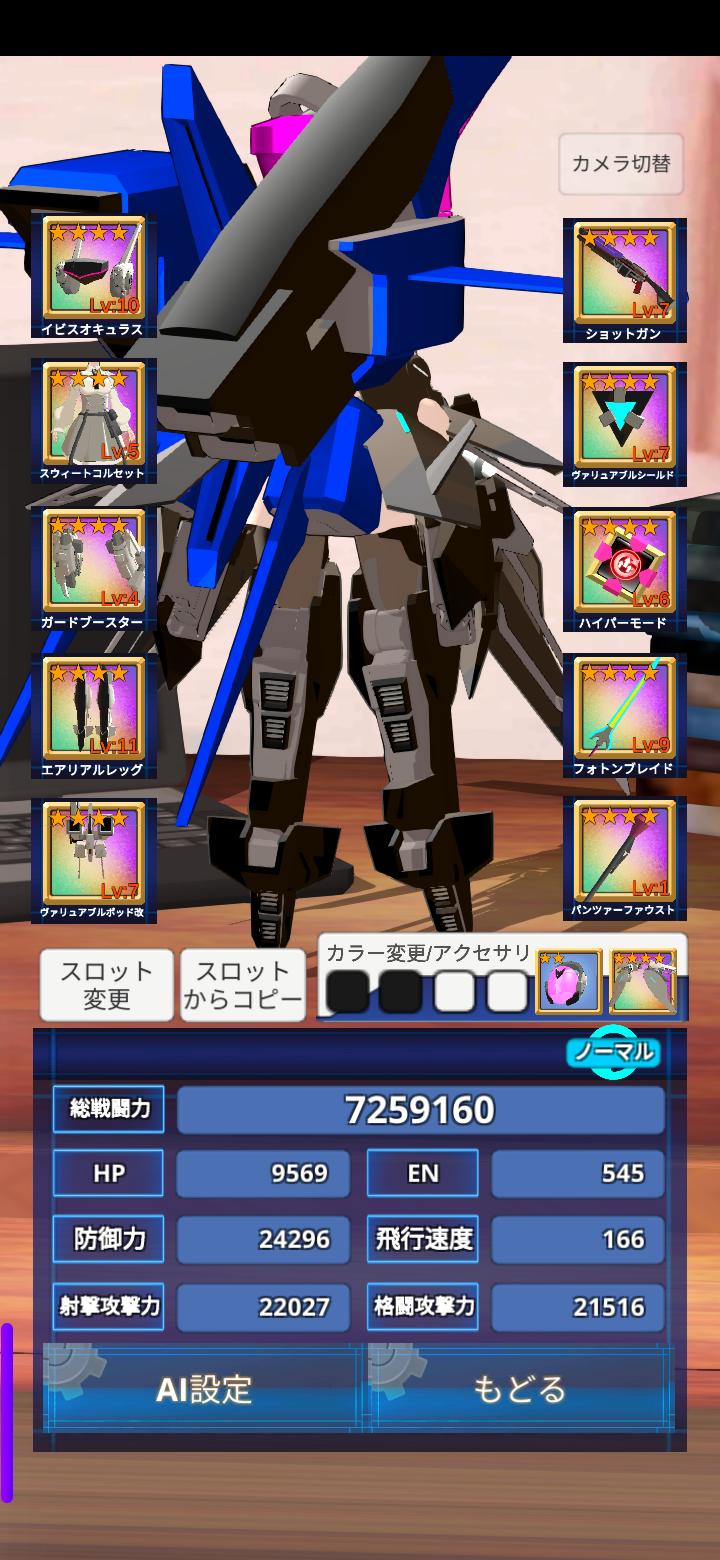Tap the カメラ切替 camera switch button
This screenshot has width=720, height=1560.
pos(621,164)
